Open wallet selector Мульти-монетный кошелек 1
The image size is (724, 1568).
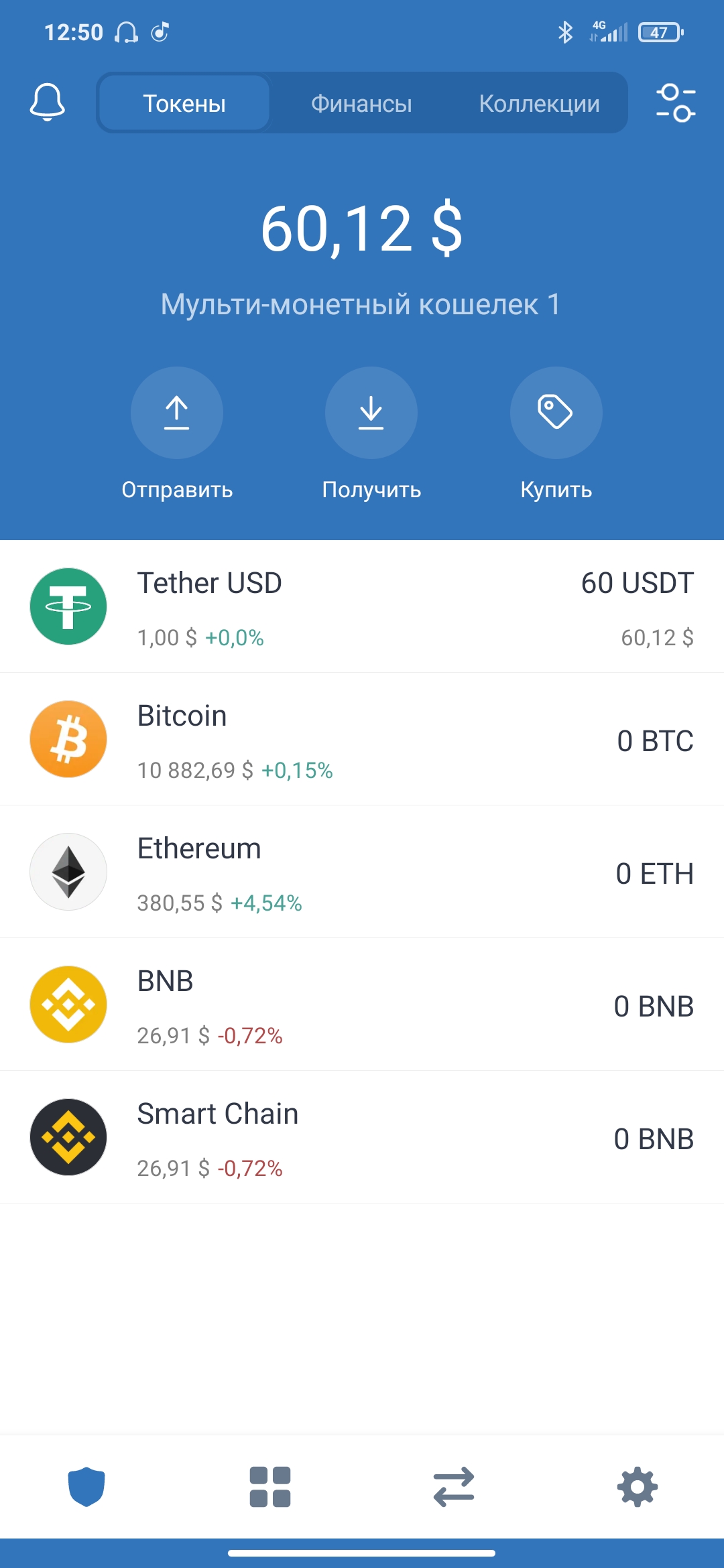pyautogui.click(x=362, y=304)
